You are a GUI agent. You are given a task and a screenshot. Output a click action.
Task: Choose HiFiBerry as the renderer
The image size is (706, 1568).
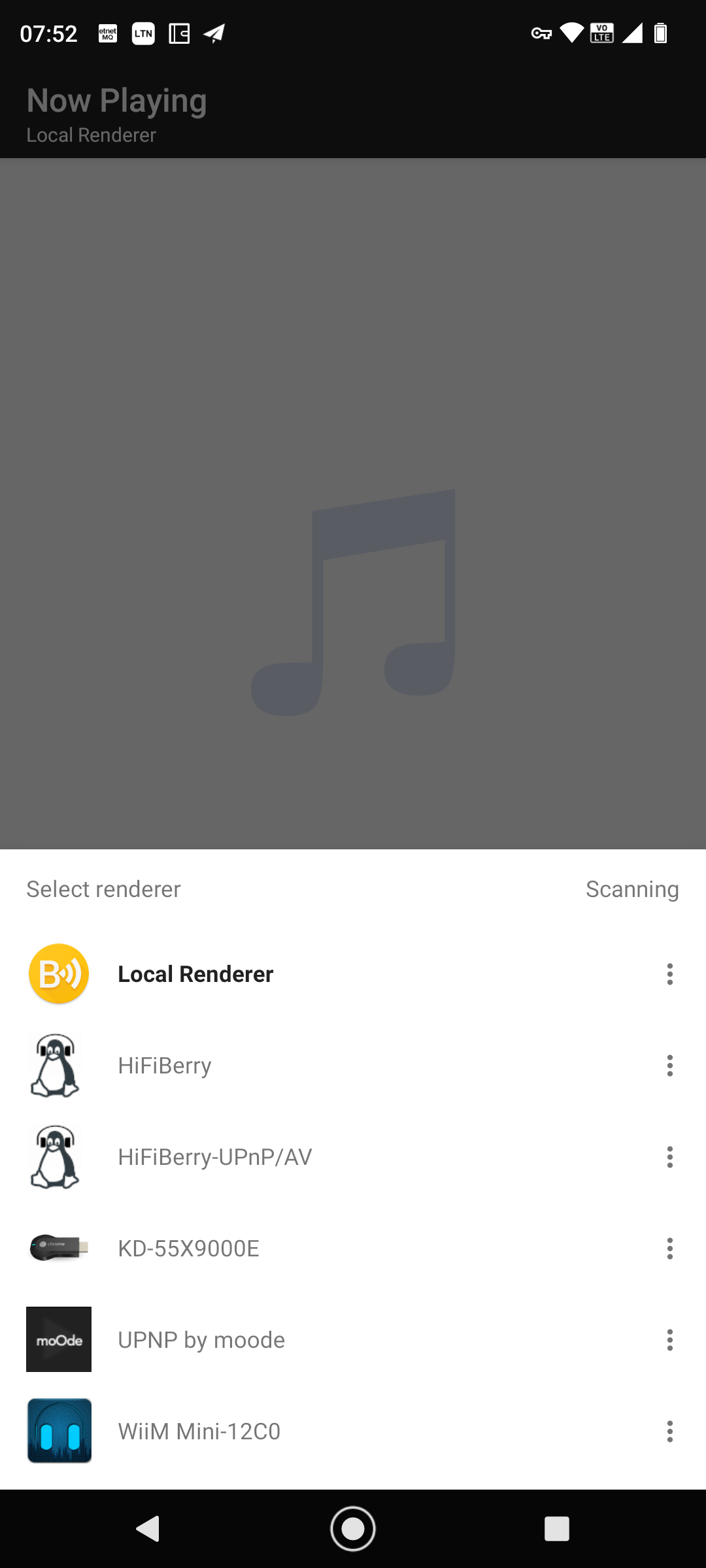pos(353,1065)
